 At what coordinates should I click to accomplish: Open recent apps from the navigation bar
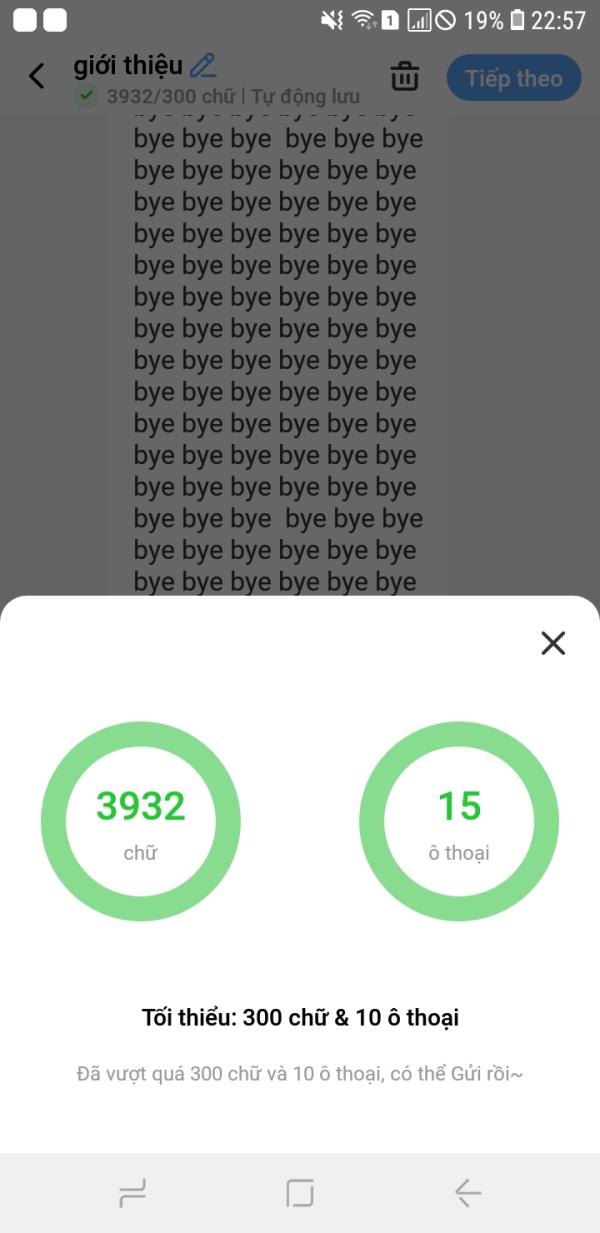coord(132,1192)
